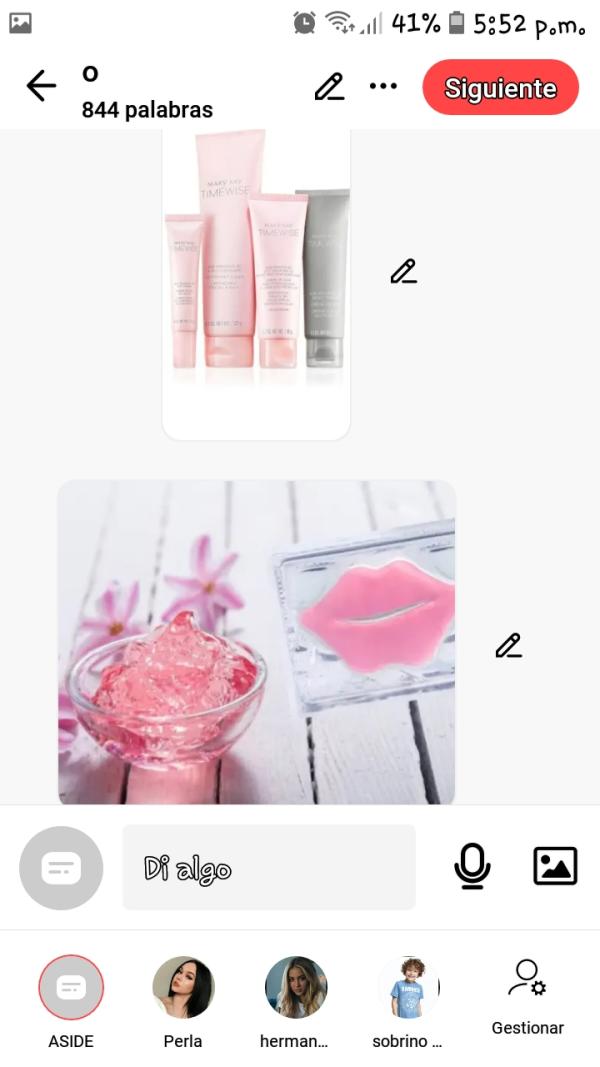The image size is (600, 1067).
Task: Open the three-dot overflow menu
Action: tap(383, 87)
